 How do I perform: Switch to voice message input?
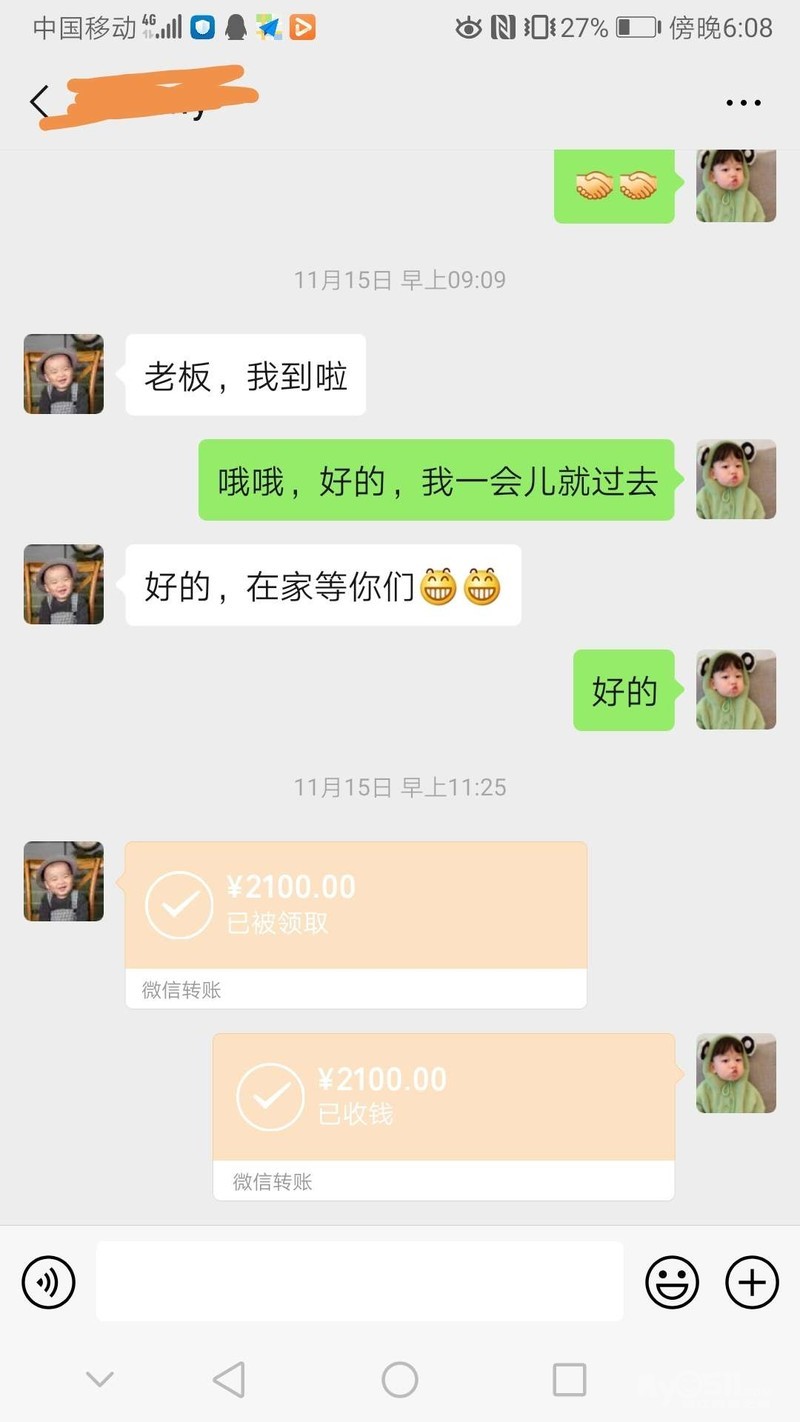pyautogui.click(x=49, y=1281)
